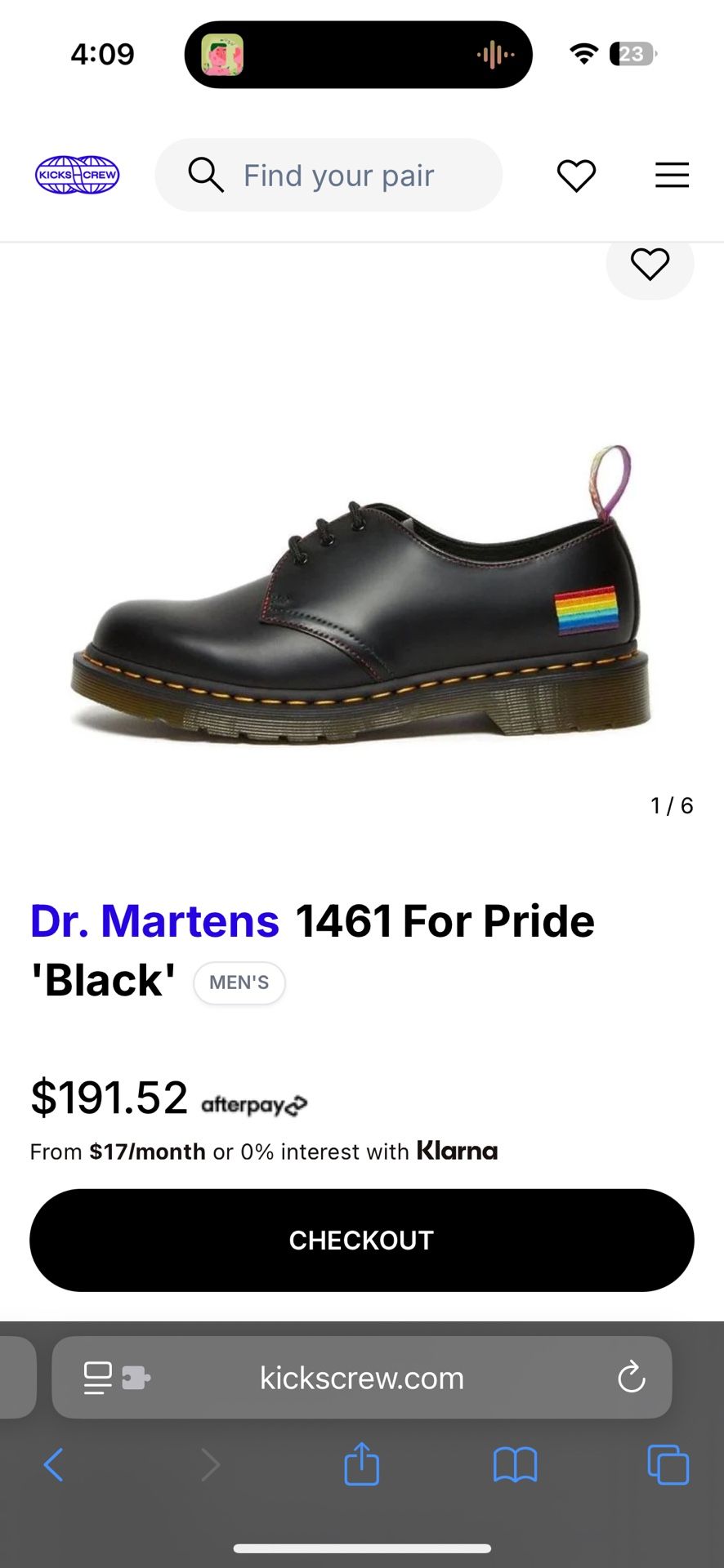Tap the back arrow in Safari toolbar
724x1568 pixels.
point(54,1464)
